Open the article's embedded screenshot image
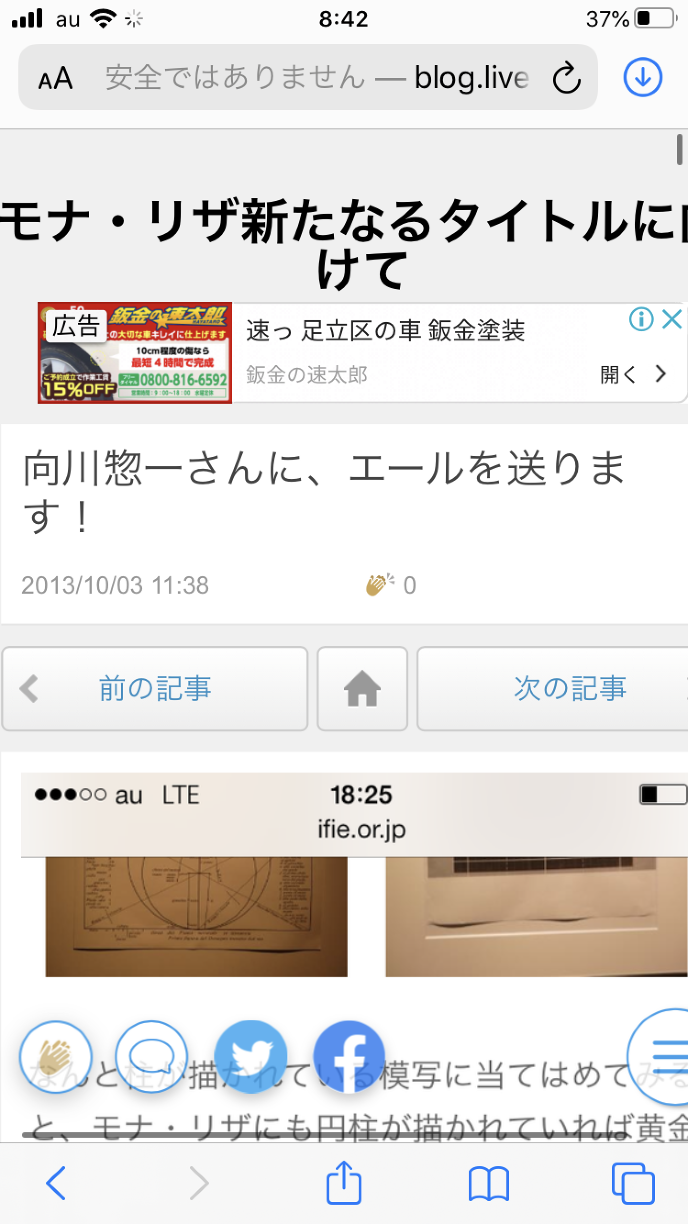The width and height of the screenshot is (688, 1224). 354,875
